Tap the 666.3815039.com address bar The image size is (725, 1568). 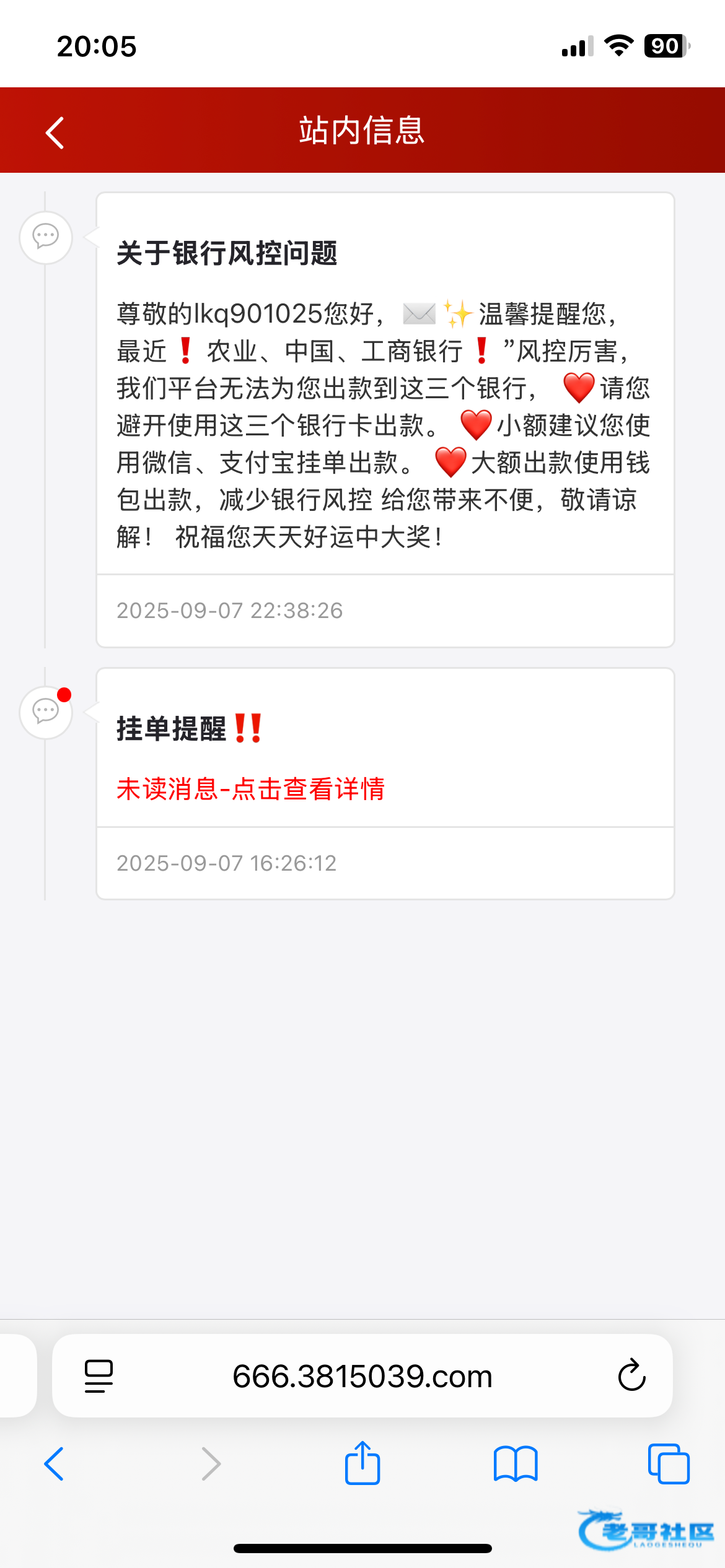coord(362,1376)
